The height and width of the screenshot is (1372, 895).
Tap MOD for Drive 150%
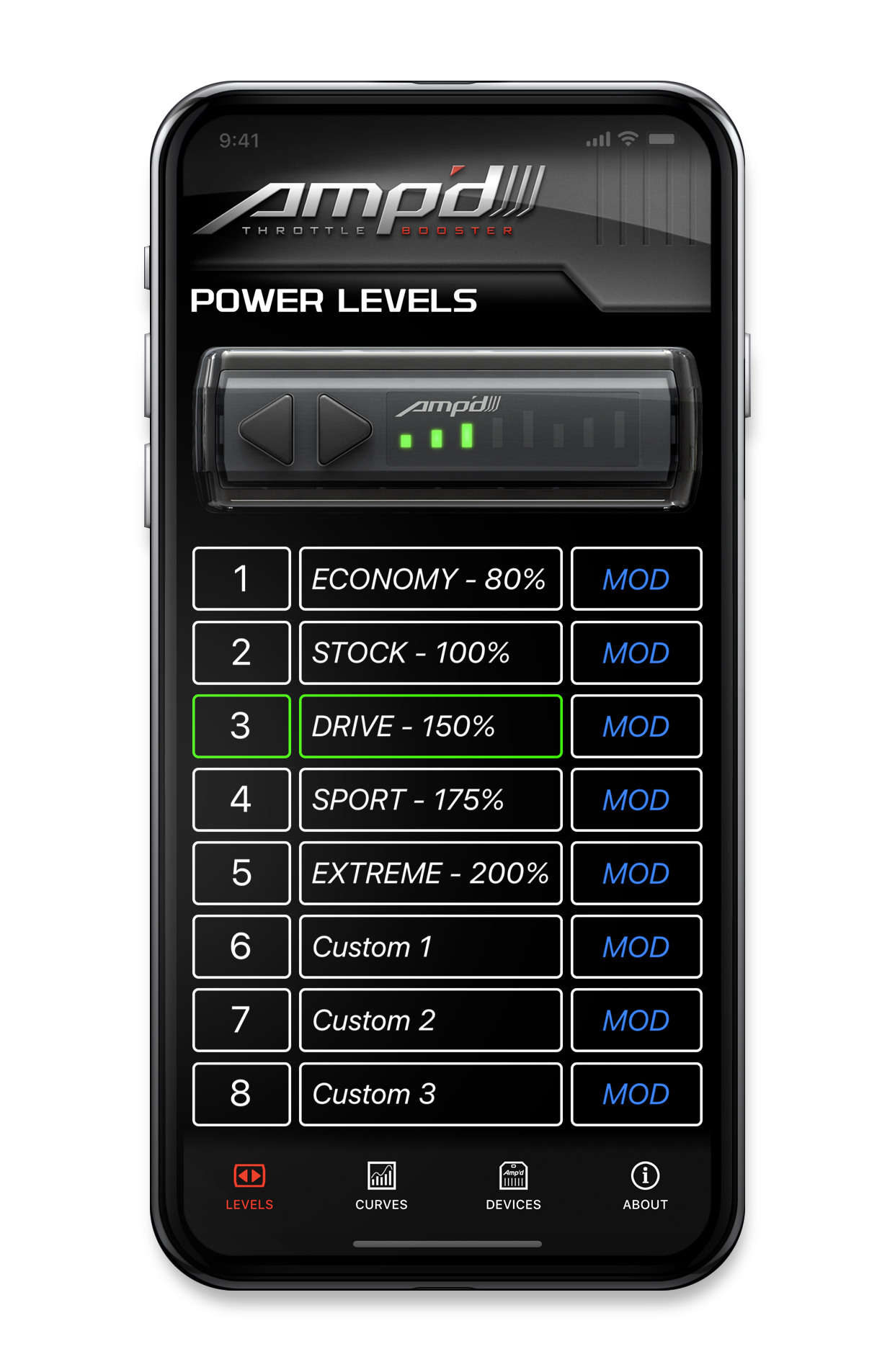(x=636, y=726)
